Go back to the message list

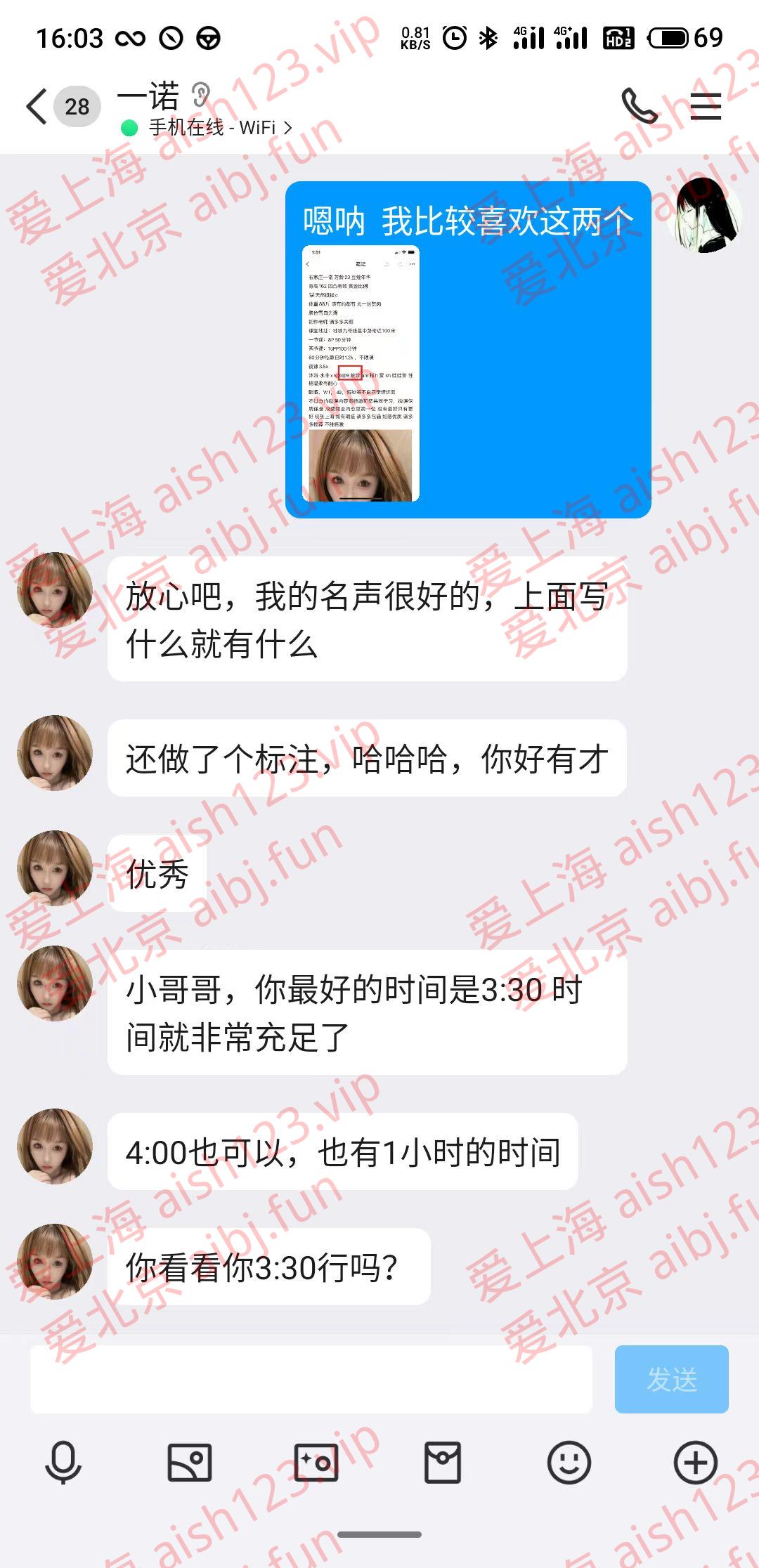(37, 107)
